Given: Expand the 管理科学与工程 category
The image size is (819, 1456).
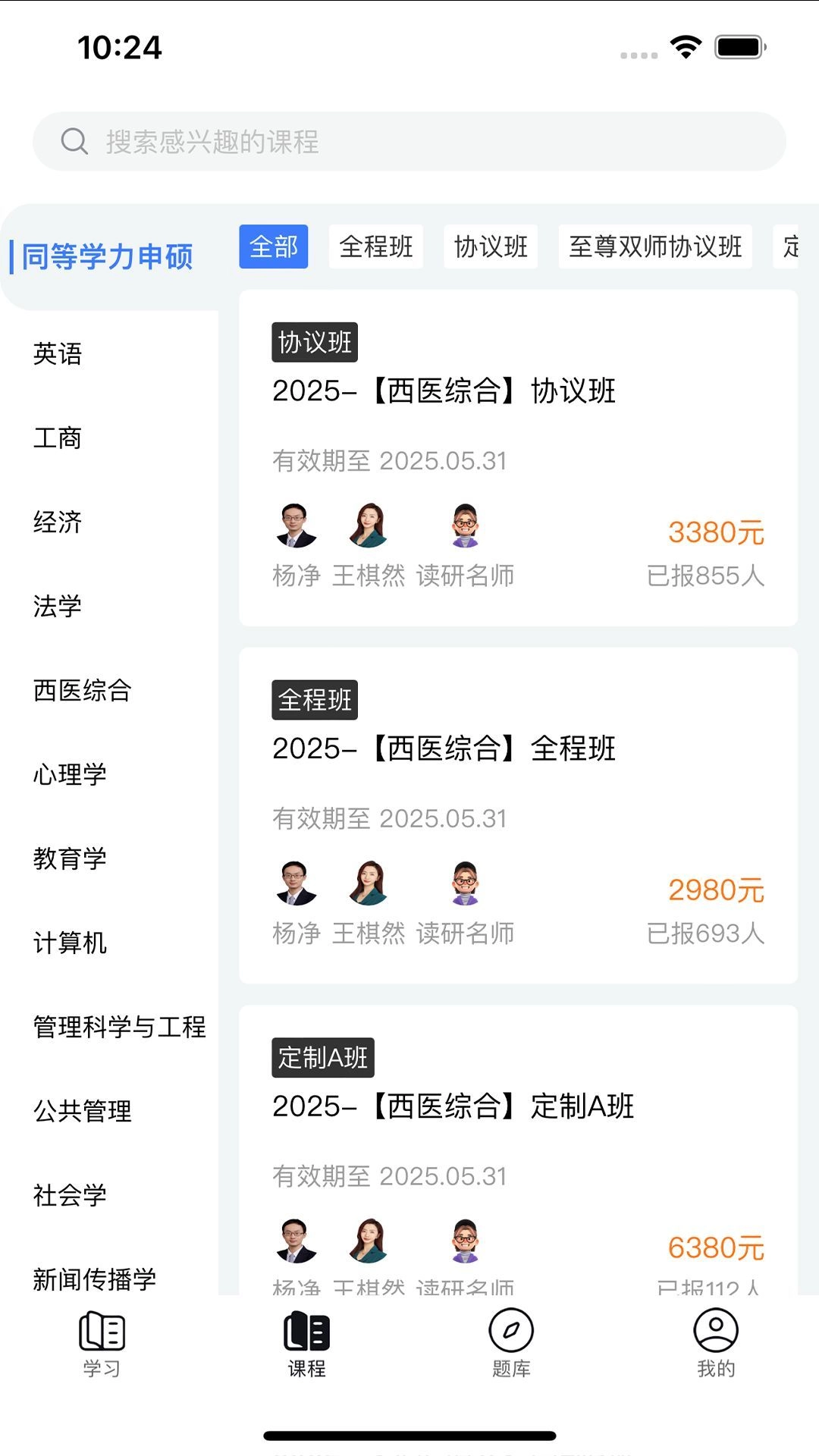Looking at the screenshot, I should 118,1028.
